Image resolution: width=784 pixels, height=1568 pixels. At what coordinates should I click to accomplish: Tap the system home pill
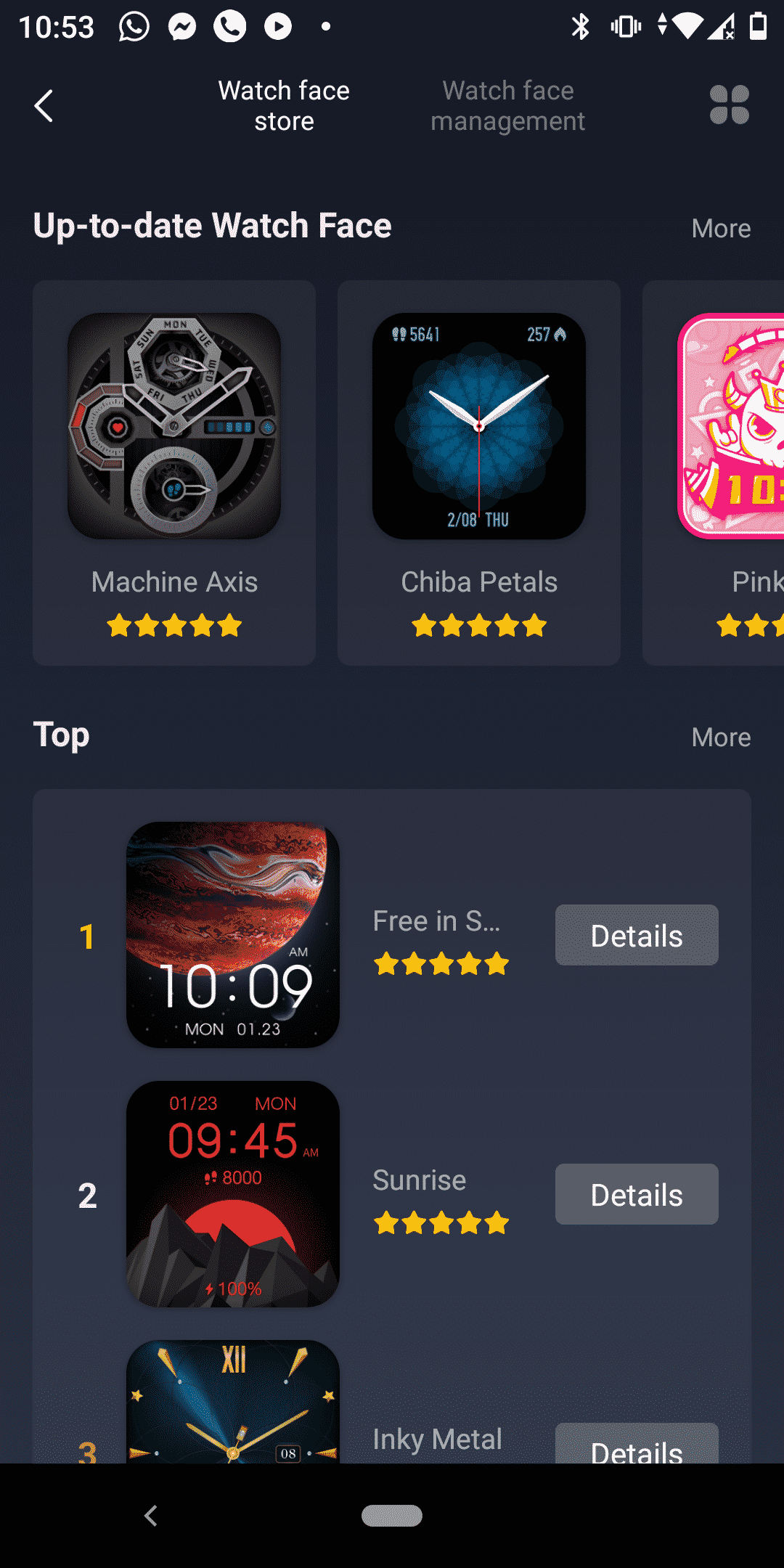[x=392, y=1516]
